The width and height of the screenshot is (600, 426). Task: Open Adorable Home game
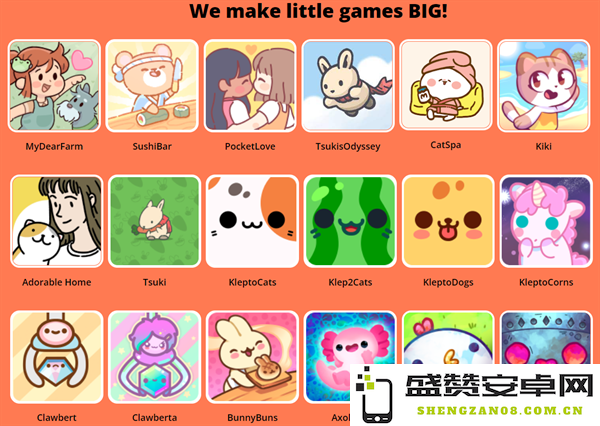tap(56, 221)
